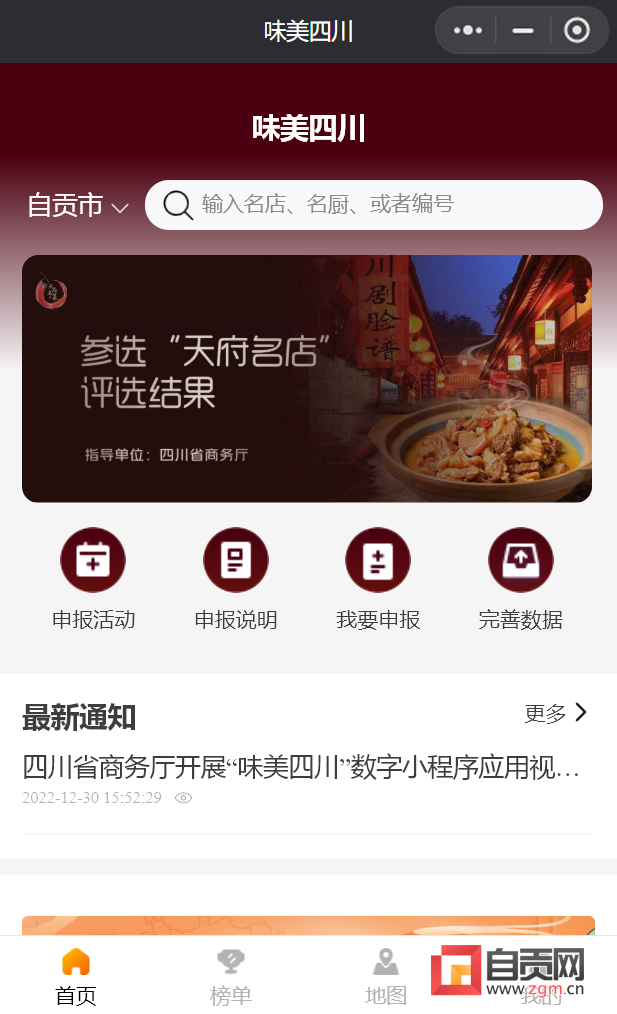The width and height of the screenshot is (617, 1014).
Task: Expand the 自贡市 city dropdown
Action: pos(78,206)
